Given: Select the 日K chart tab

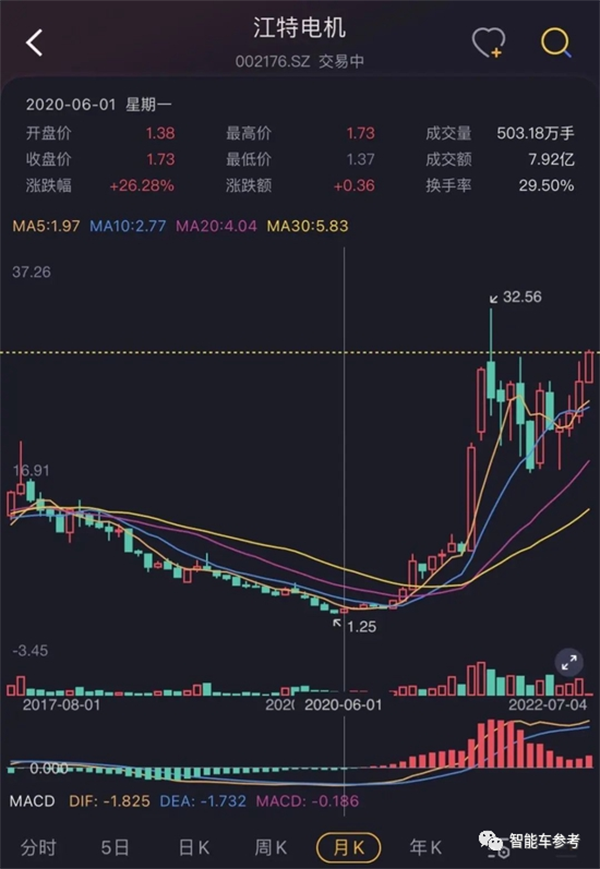Looking at the screenshot, I should tap(193, 847).
